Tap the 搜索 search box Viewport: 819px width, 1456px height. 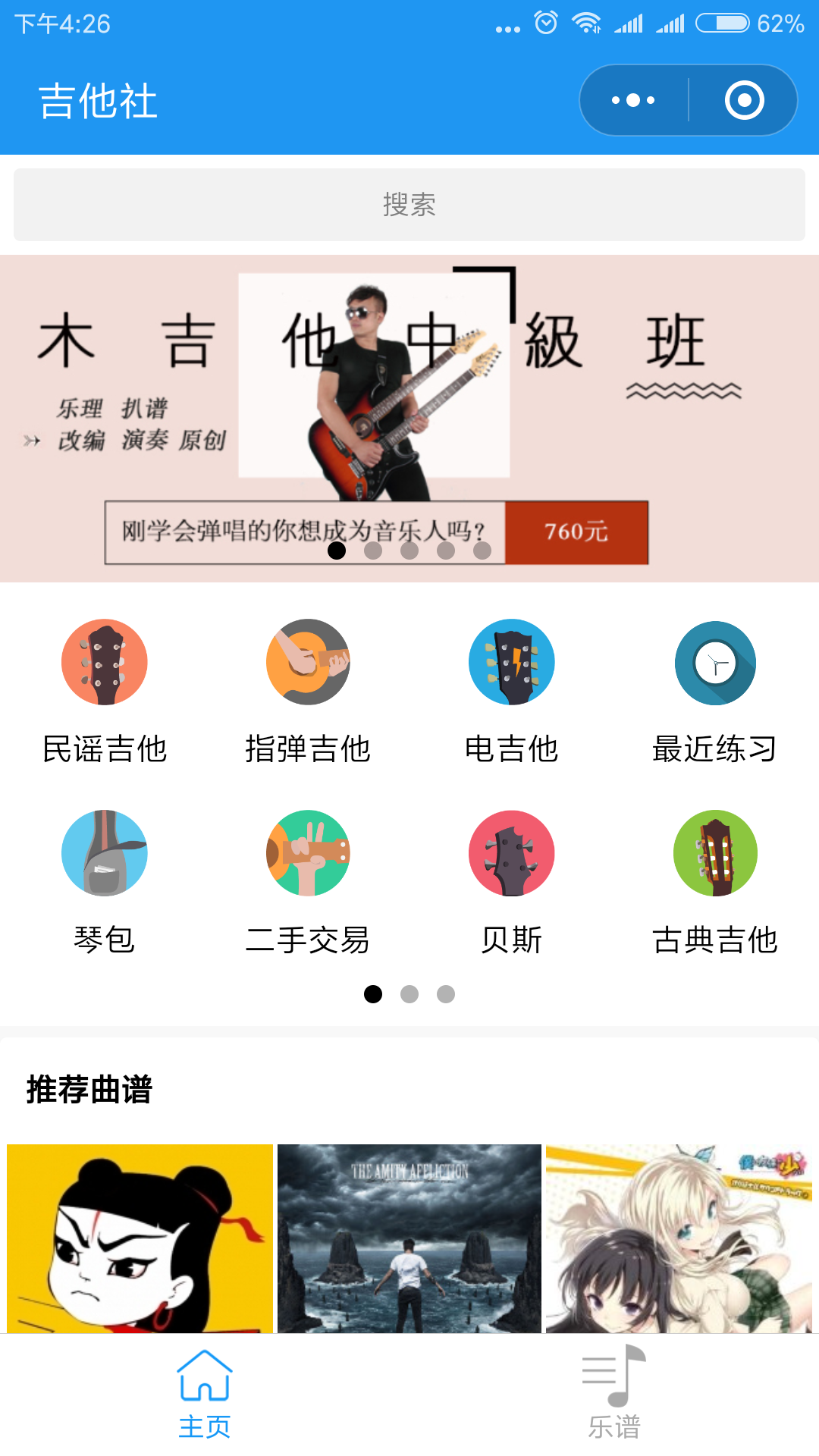click(x=409, y=205)
